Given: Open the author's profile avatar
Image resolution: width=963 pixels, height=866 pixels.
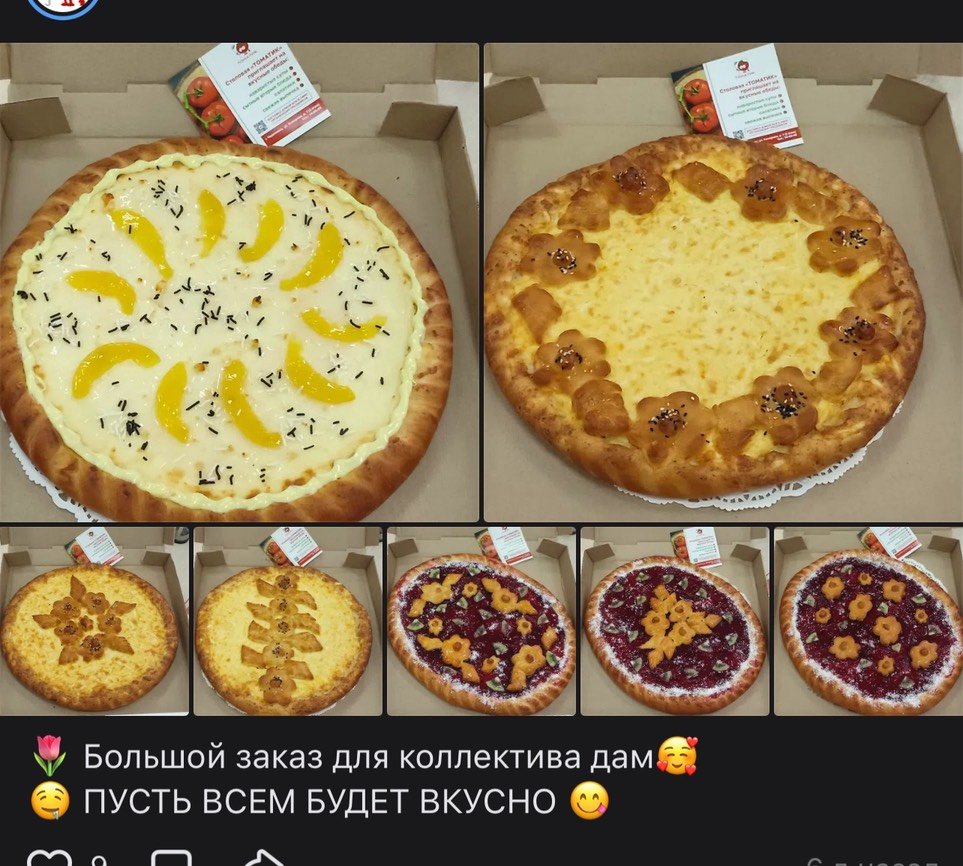Looking at the screenshot, I should (62, 6).
